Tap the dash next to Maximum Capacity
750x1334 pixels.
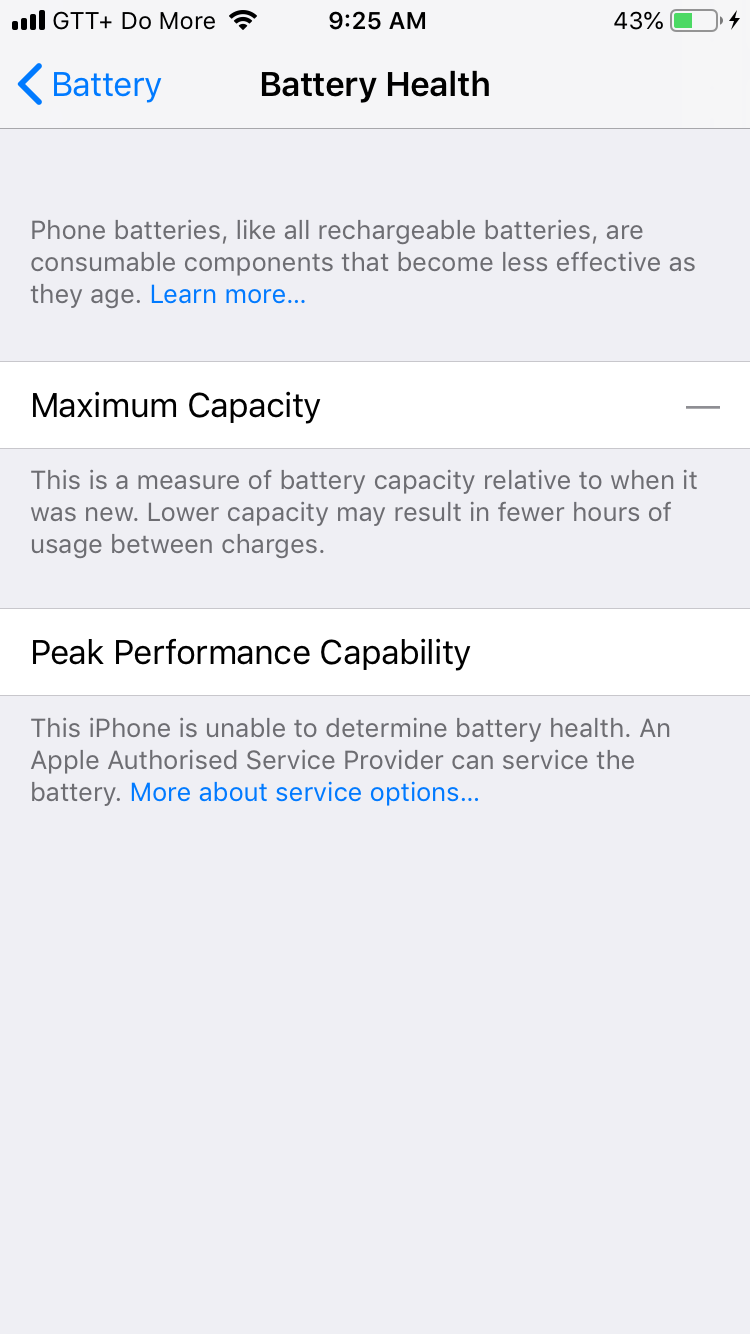pos(704,405)
